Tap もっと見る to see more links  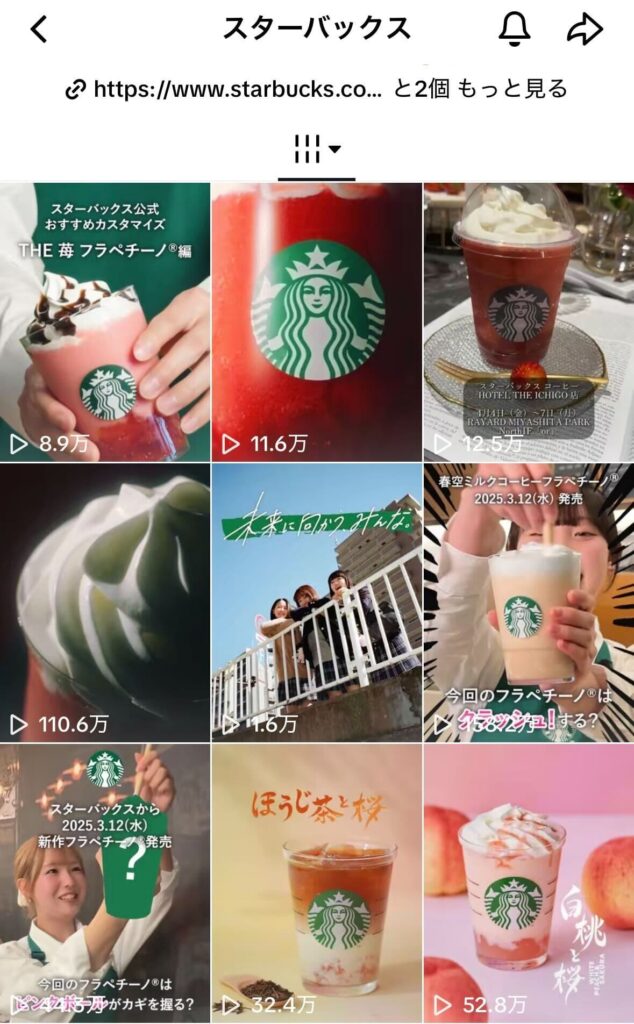tap(512, 89)
